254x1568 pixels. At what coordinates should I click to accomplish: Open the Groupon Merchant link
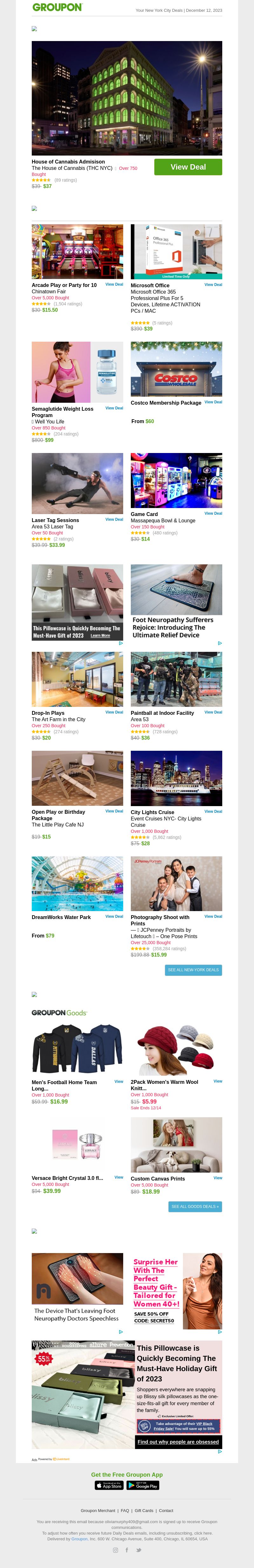[98, 1511]
